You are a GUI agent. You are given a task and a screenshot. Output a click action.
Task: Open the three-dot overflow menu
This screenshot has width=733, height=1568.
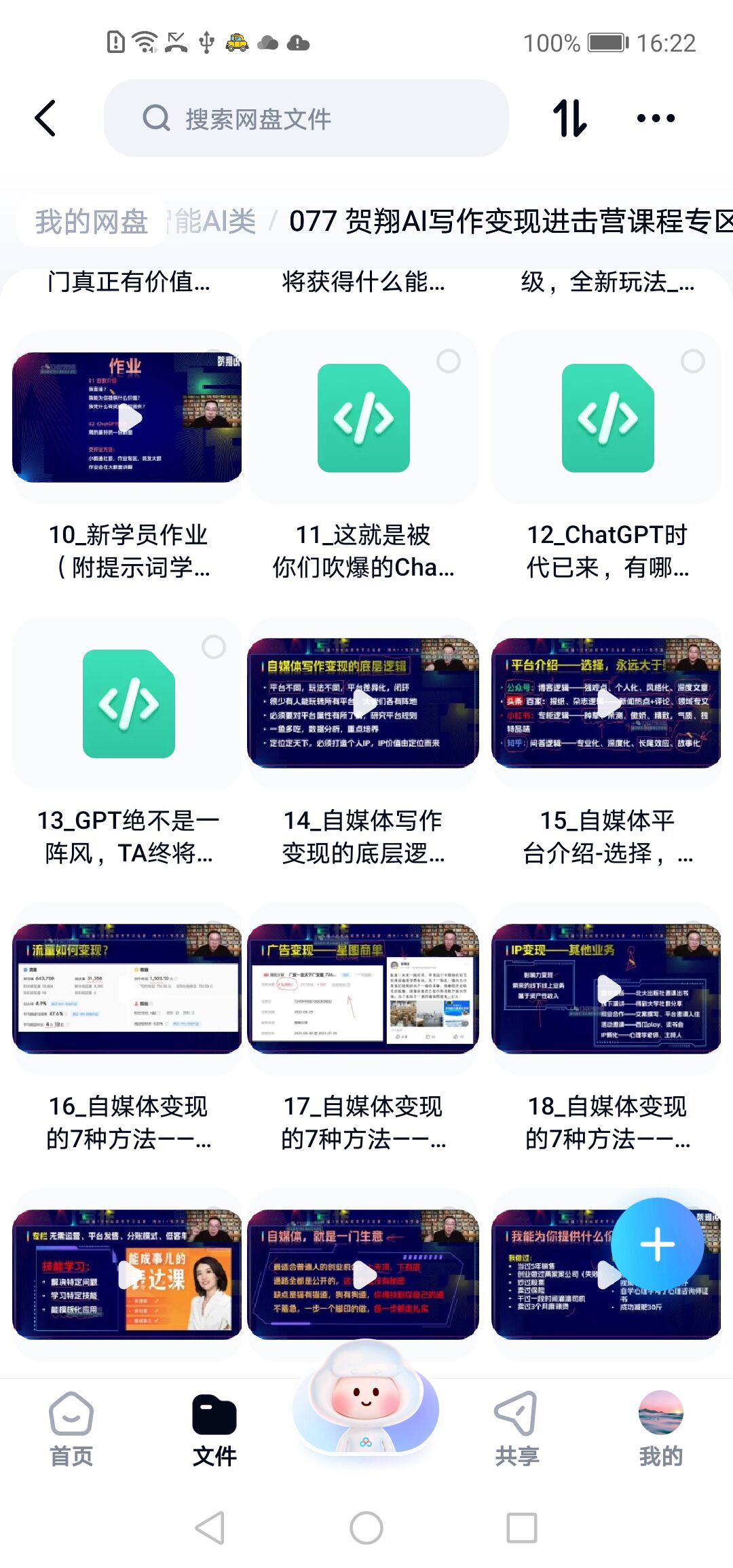coord(656,118)
